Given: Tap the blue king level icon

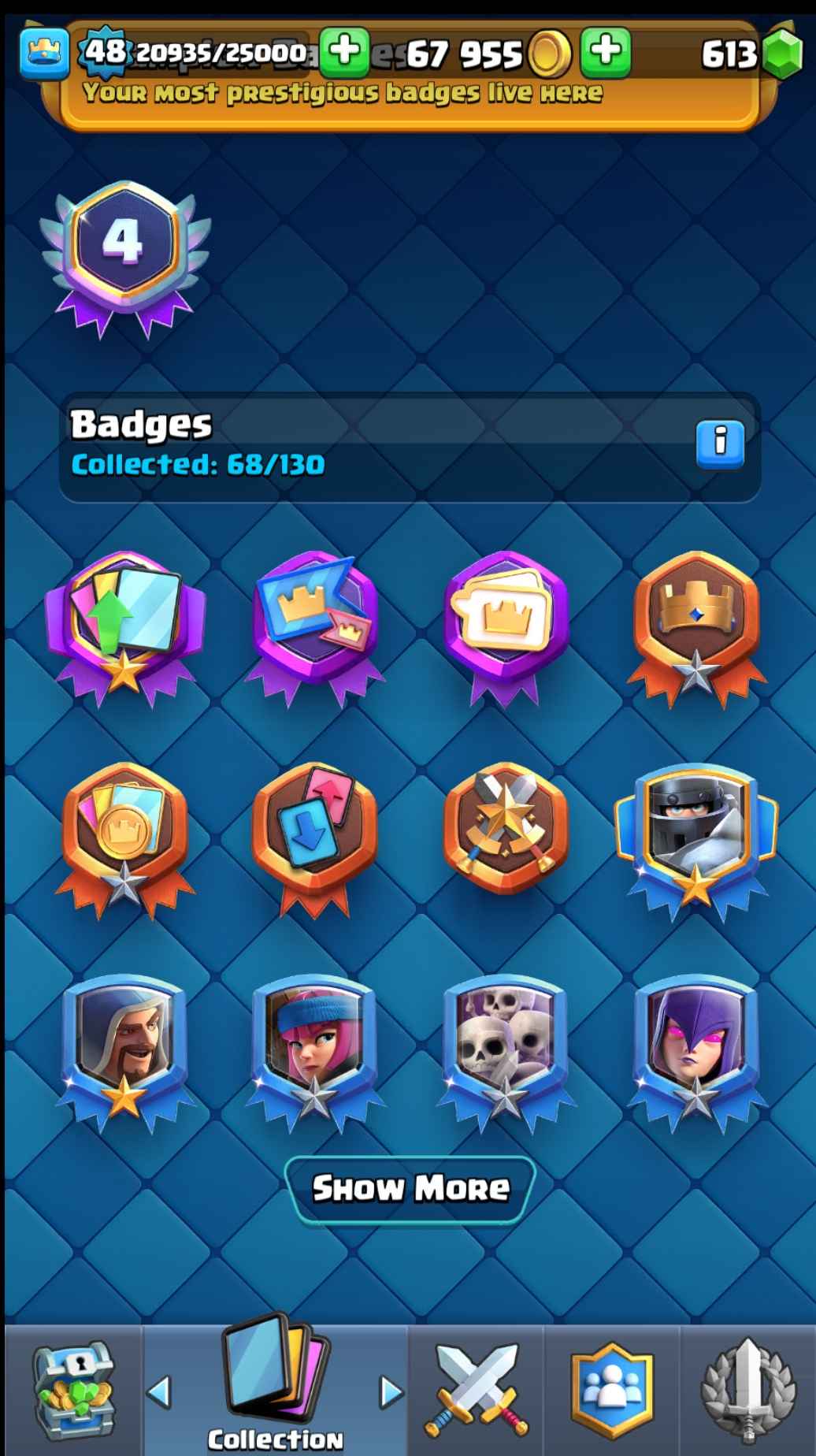Looking at the screenshot, I should (44, 54).
